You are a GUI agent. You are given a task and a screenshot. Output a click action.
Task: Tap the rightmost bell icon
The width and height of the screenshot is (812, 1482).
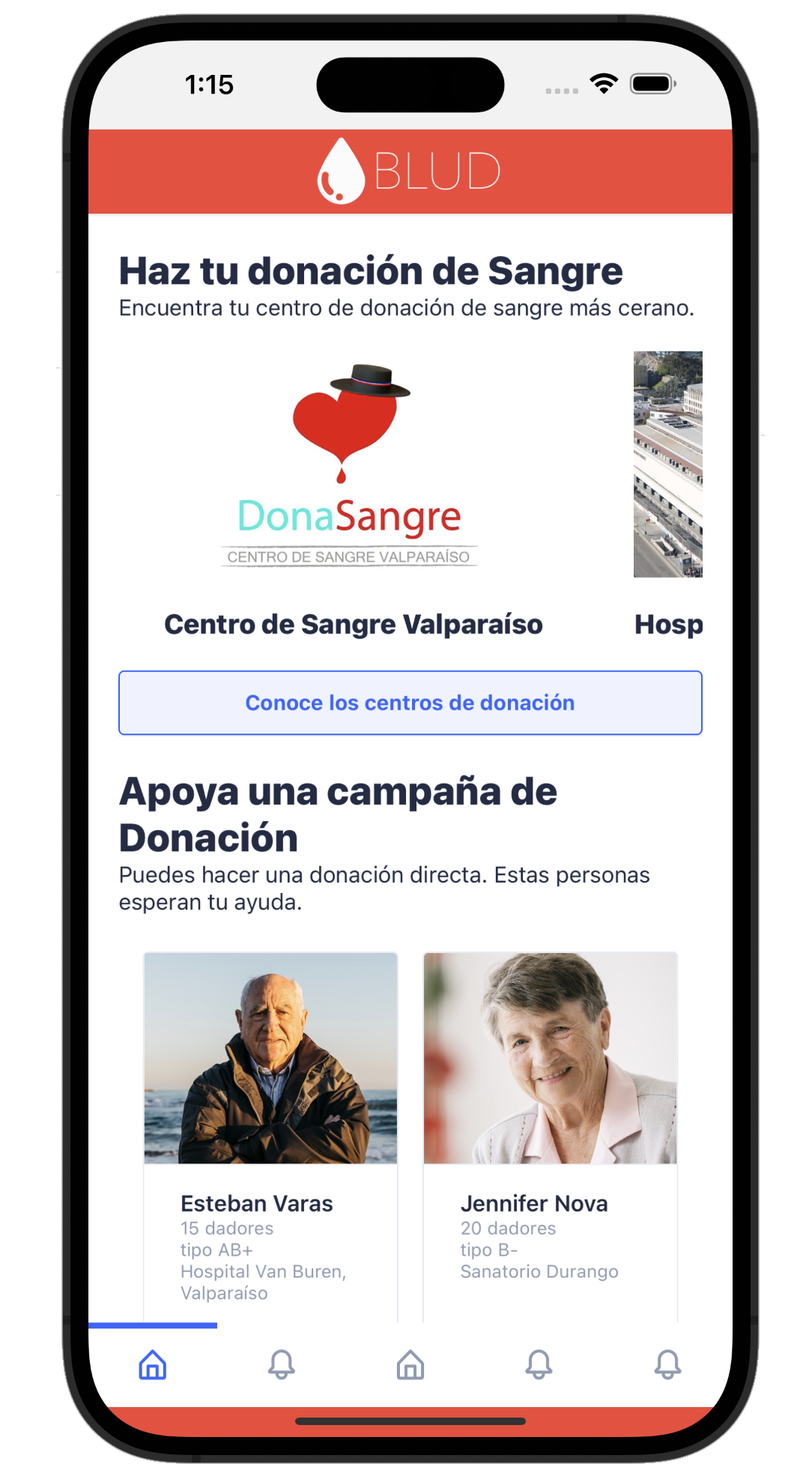click(x=668, y=1364)
